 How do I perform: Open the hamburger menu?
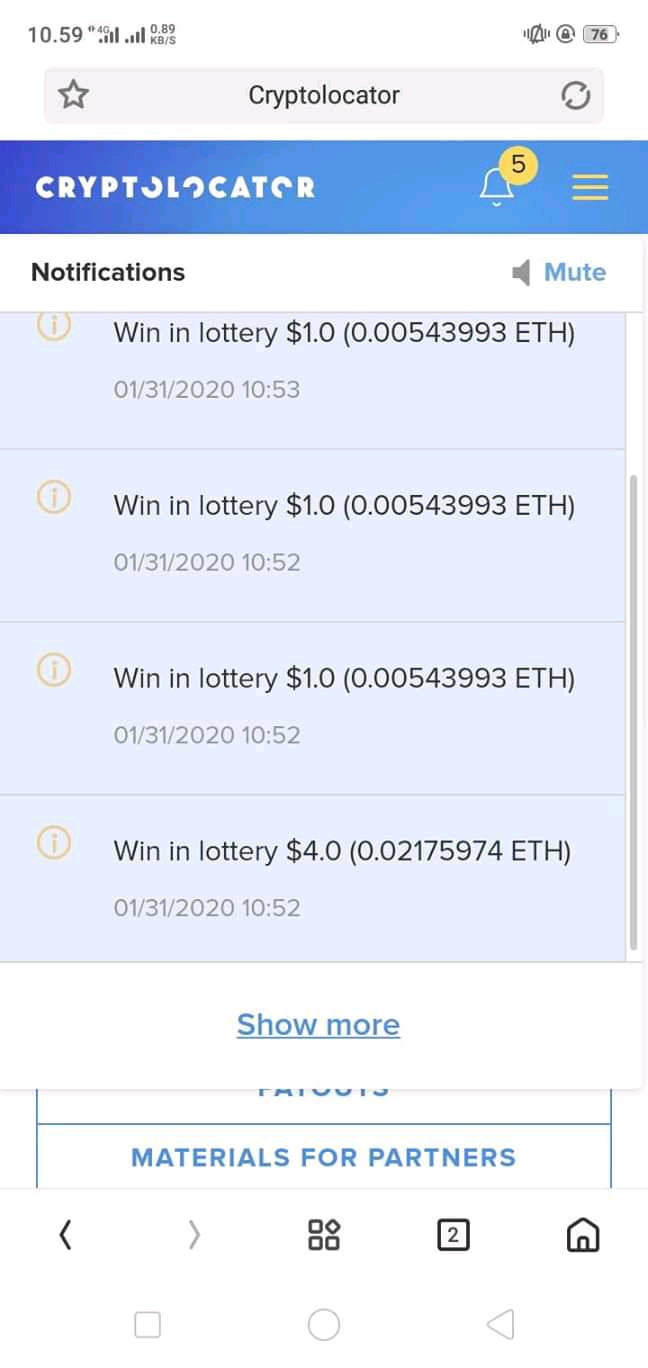click(590, 187)
